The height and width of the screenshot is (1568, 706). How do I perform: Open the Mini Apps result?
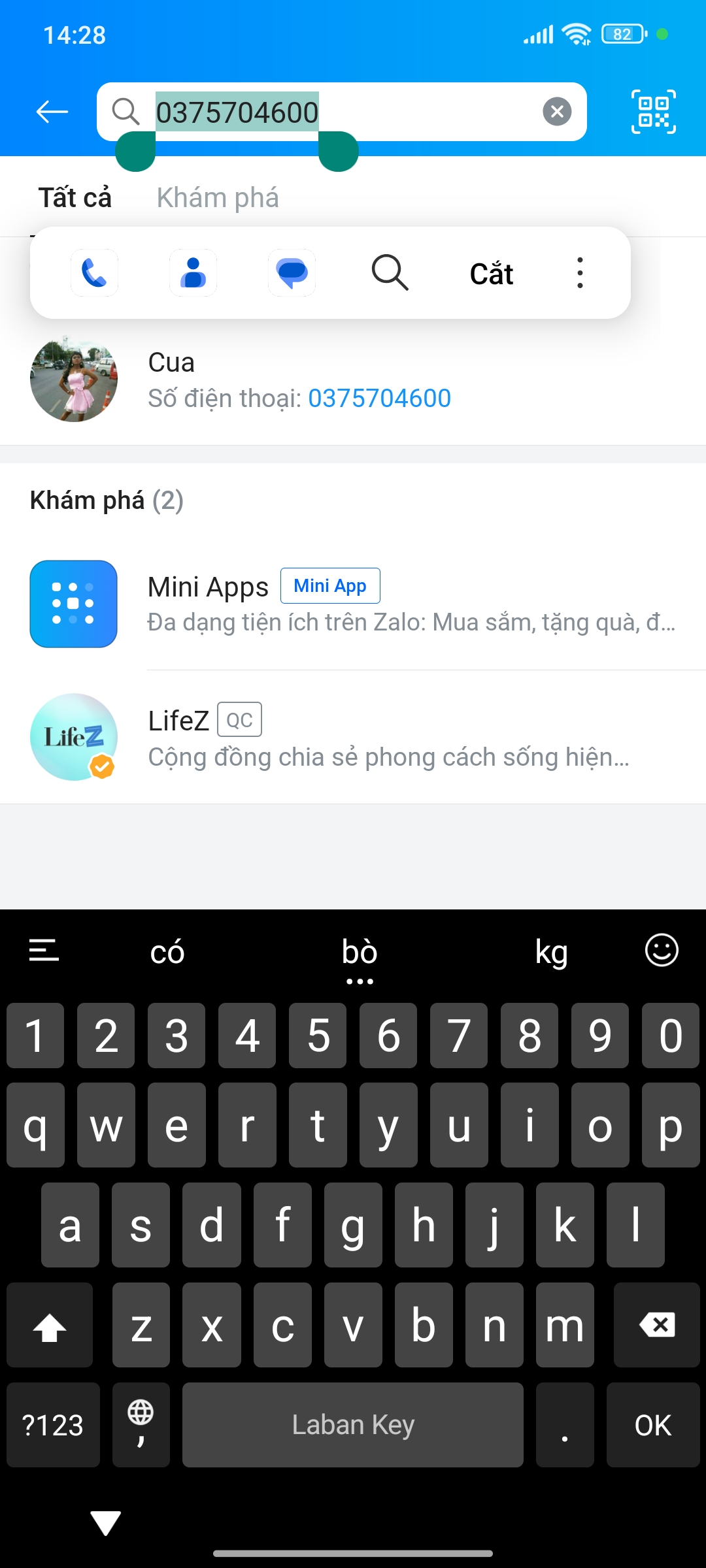[353, 604]
